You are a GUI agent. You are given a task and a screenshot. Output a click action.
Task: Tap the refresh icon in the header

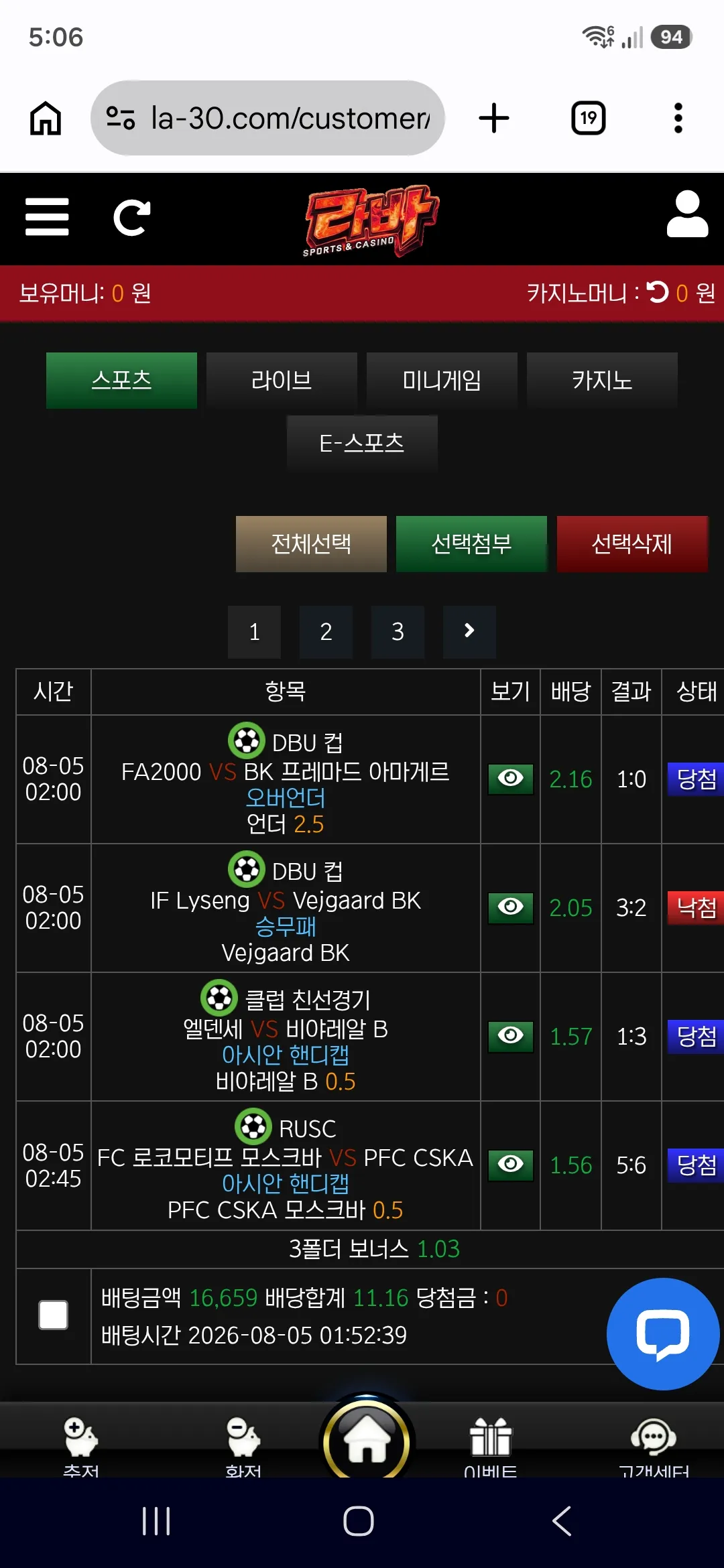point(132,218)
